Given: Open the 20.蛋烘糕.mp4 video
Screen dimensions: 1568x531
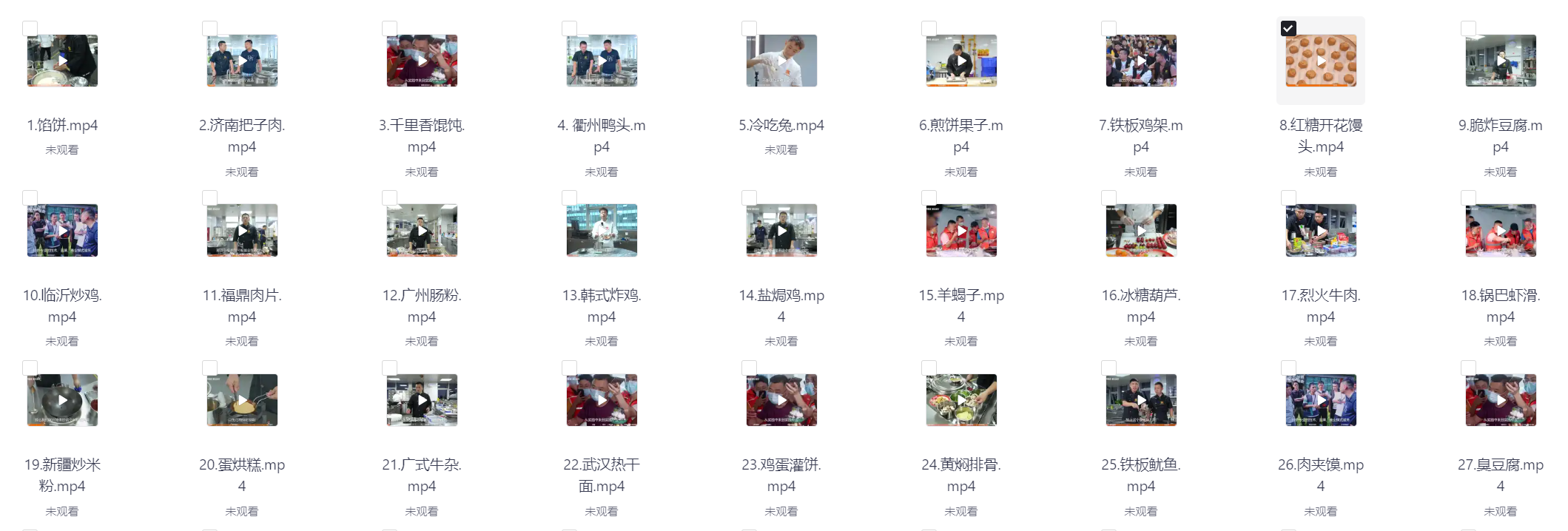Looking at the screenshot, I should (242, 400).
